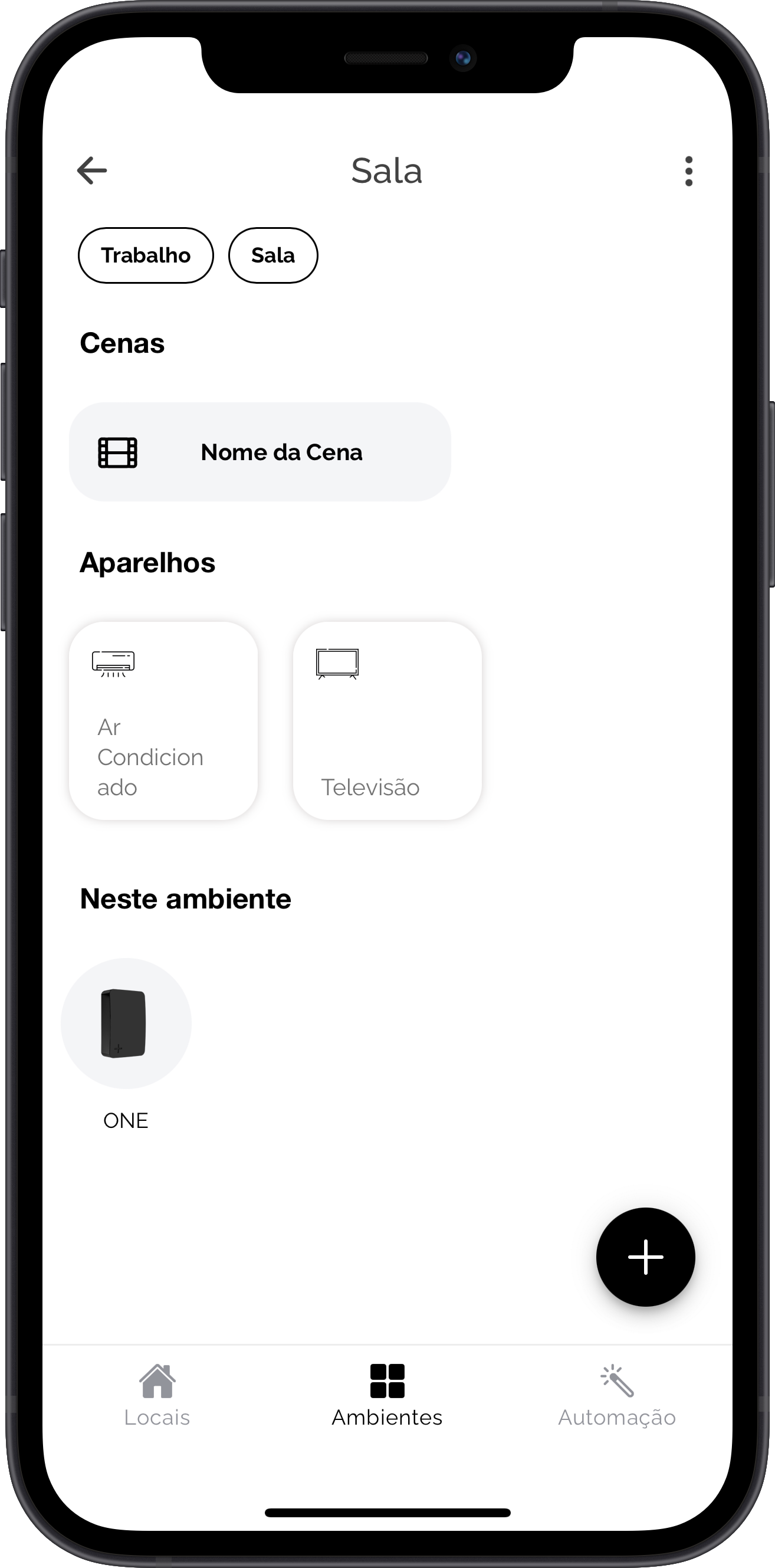Open the Televisão device card
This screenshot has width=775, height=1568.
tap(387, 721)
